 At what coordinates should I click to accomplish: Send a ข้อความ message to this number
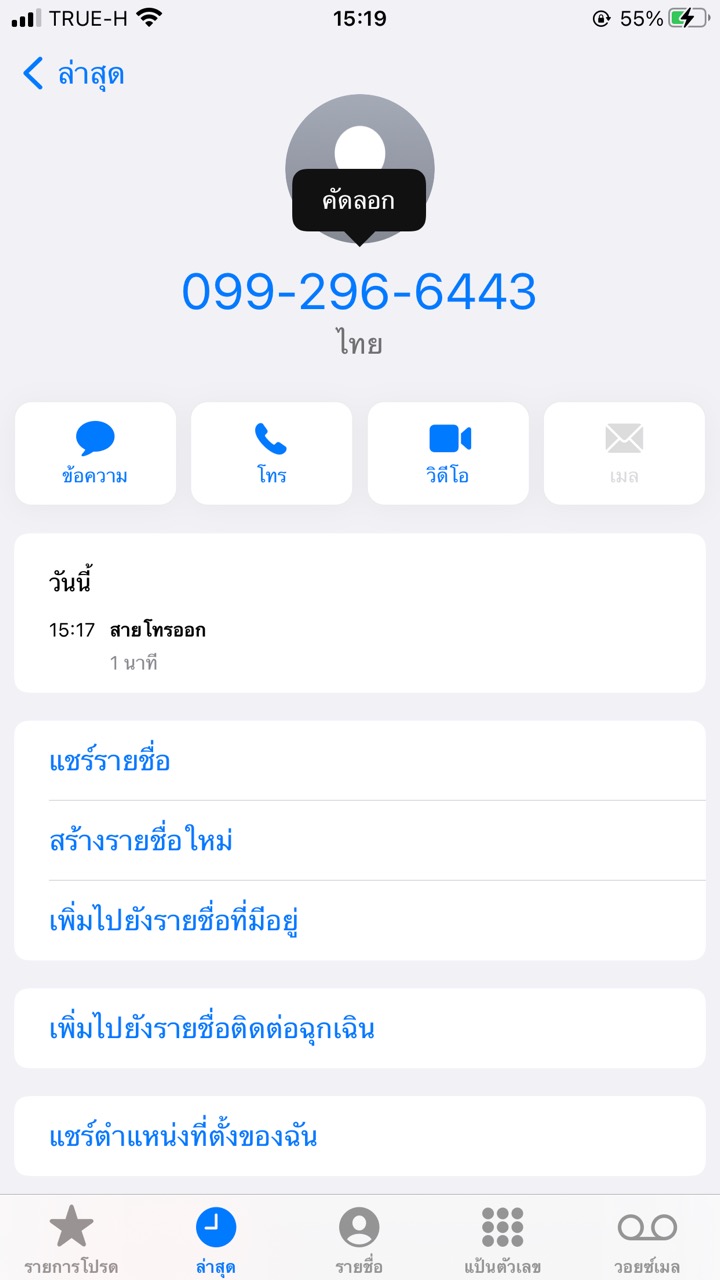(x=95, y=453)
